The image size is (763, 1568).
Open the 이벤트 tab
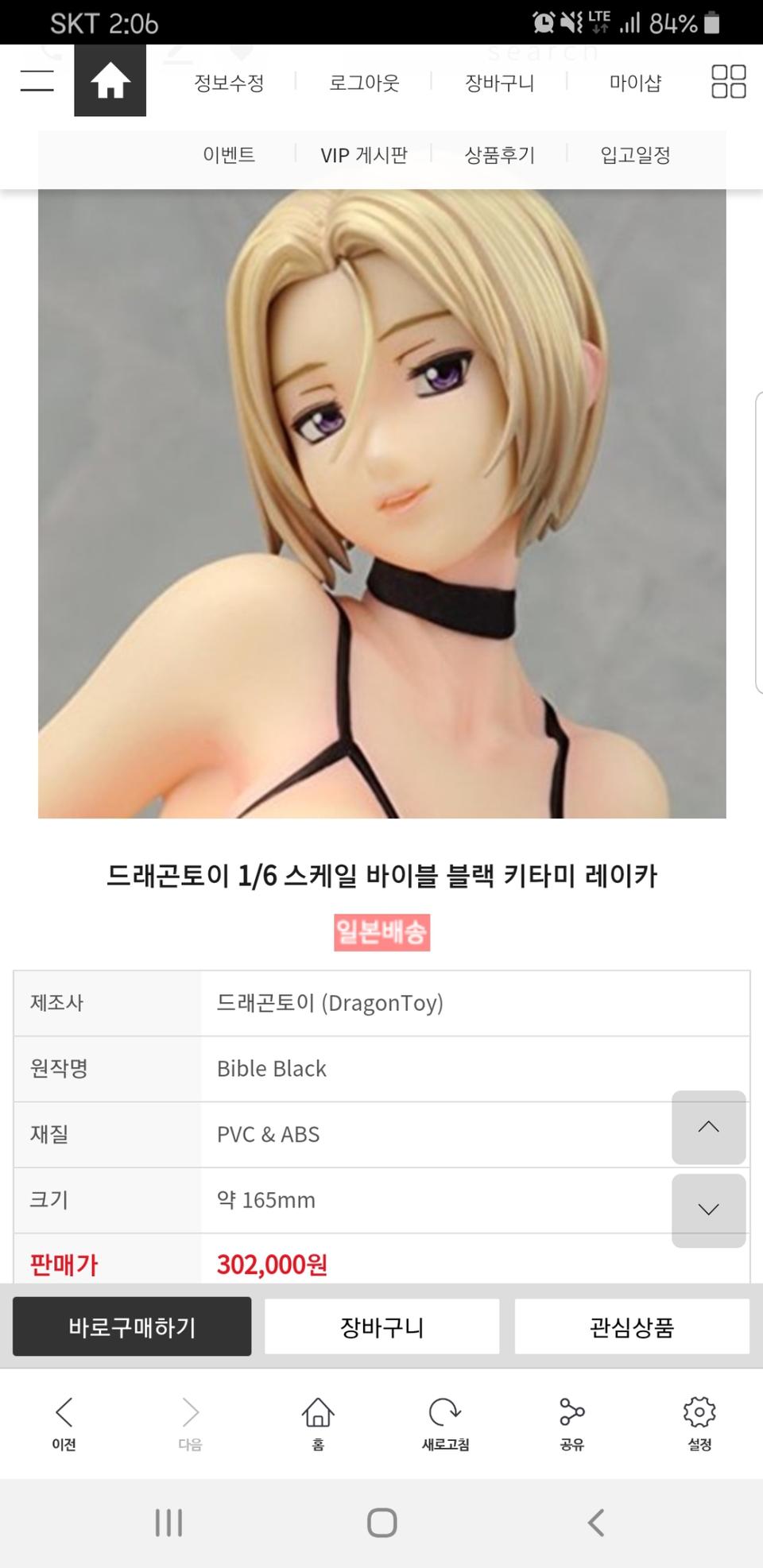tap(230, 156)
